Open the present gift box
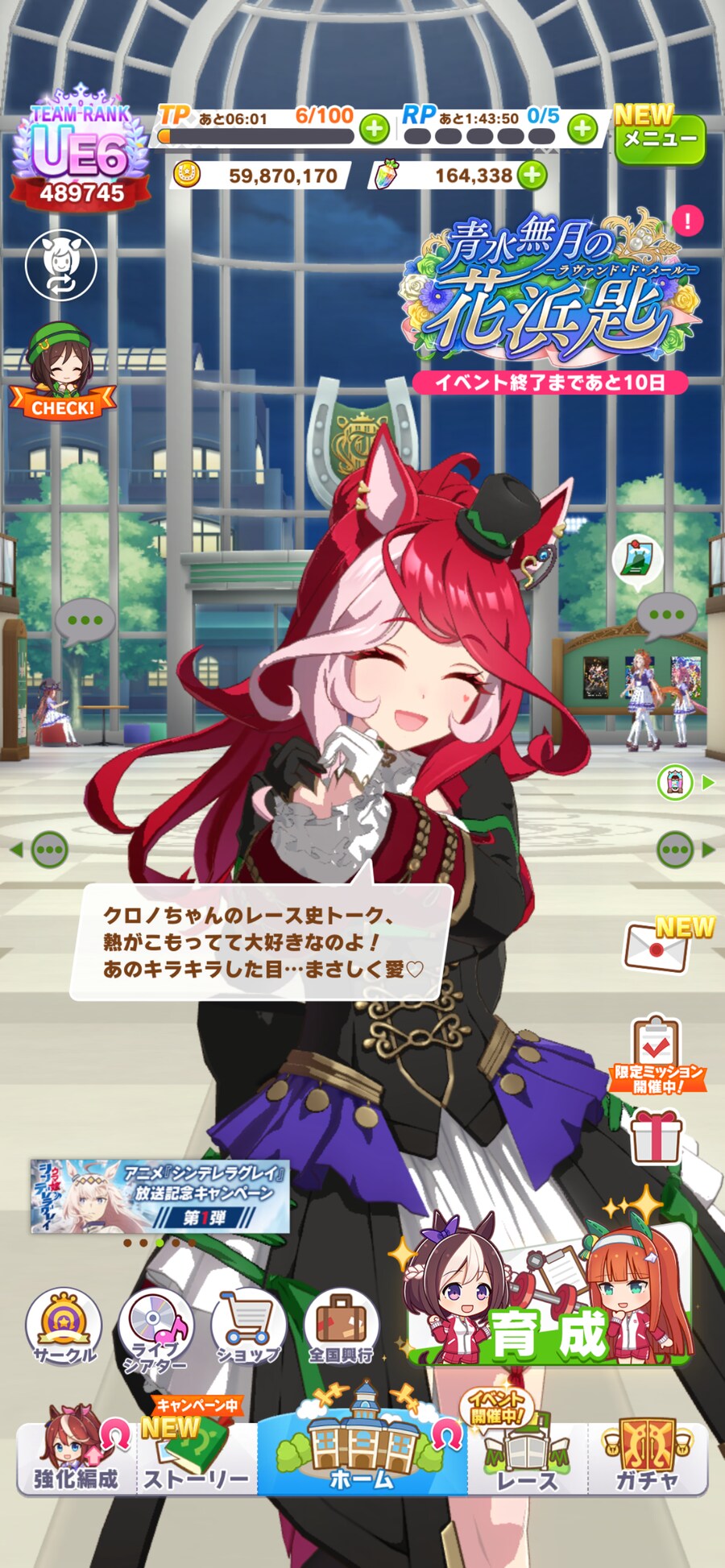This screenshot has width=725, height=1568. [656, 1136]
